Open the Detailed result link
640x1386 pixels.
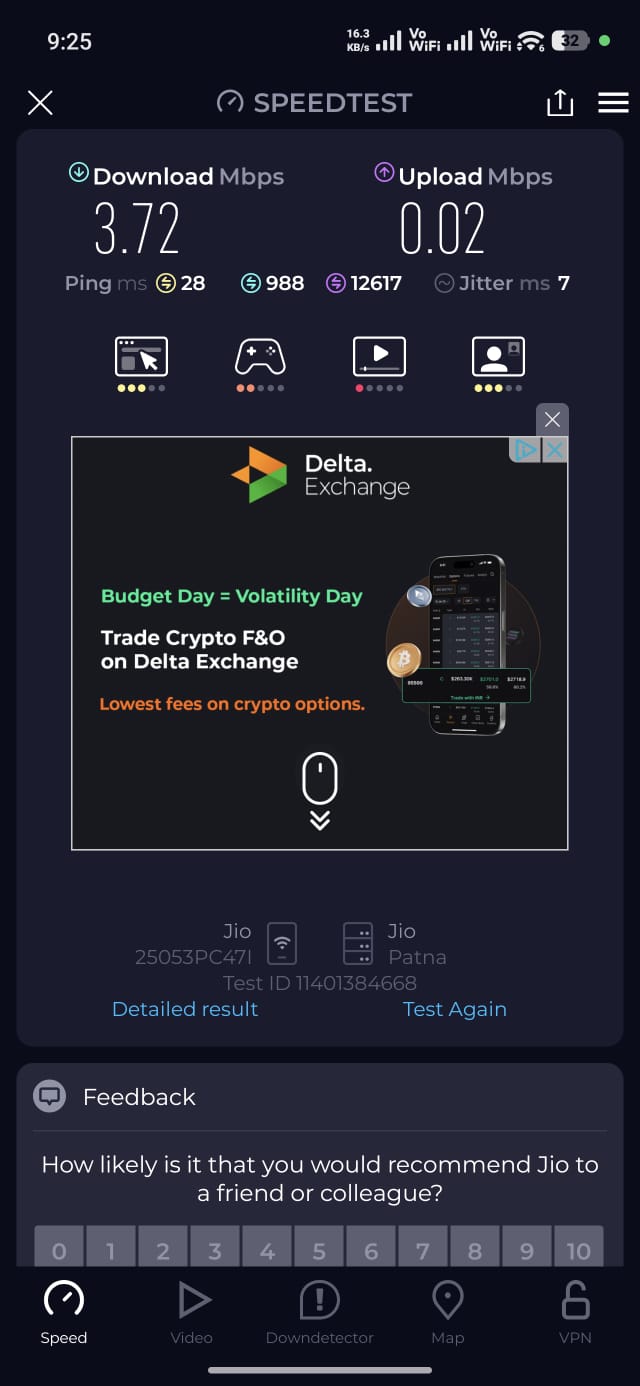point(185,1009)
